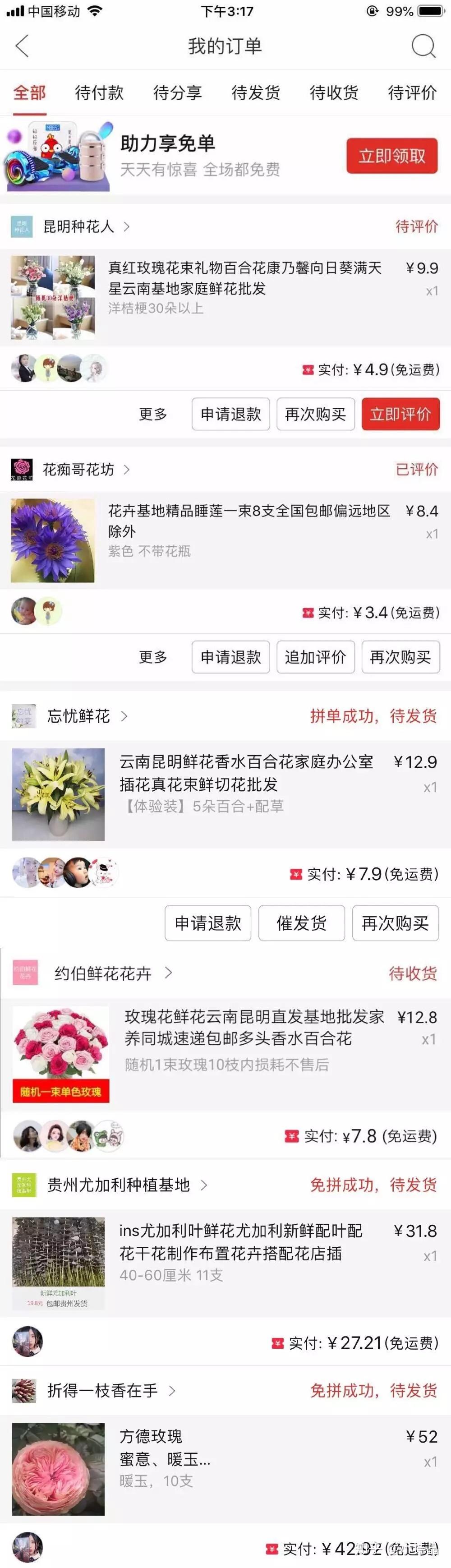Open 花痴哥花坊 shop page
This screenshot has width=451, height=1568.
click(78, 469)
